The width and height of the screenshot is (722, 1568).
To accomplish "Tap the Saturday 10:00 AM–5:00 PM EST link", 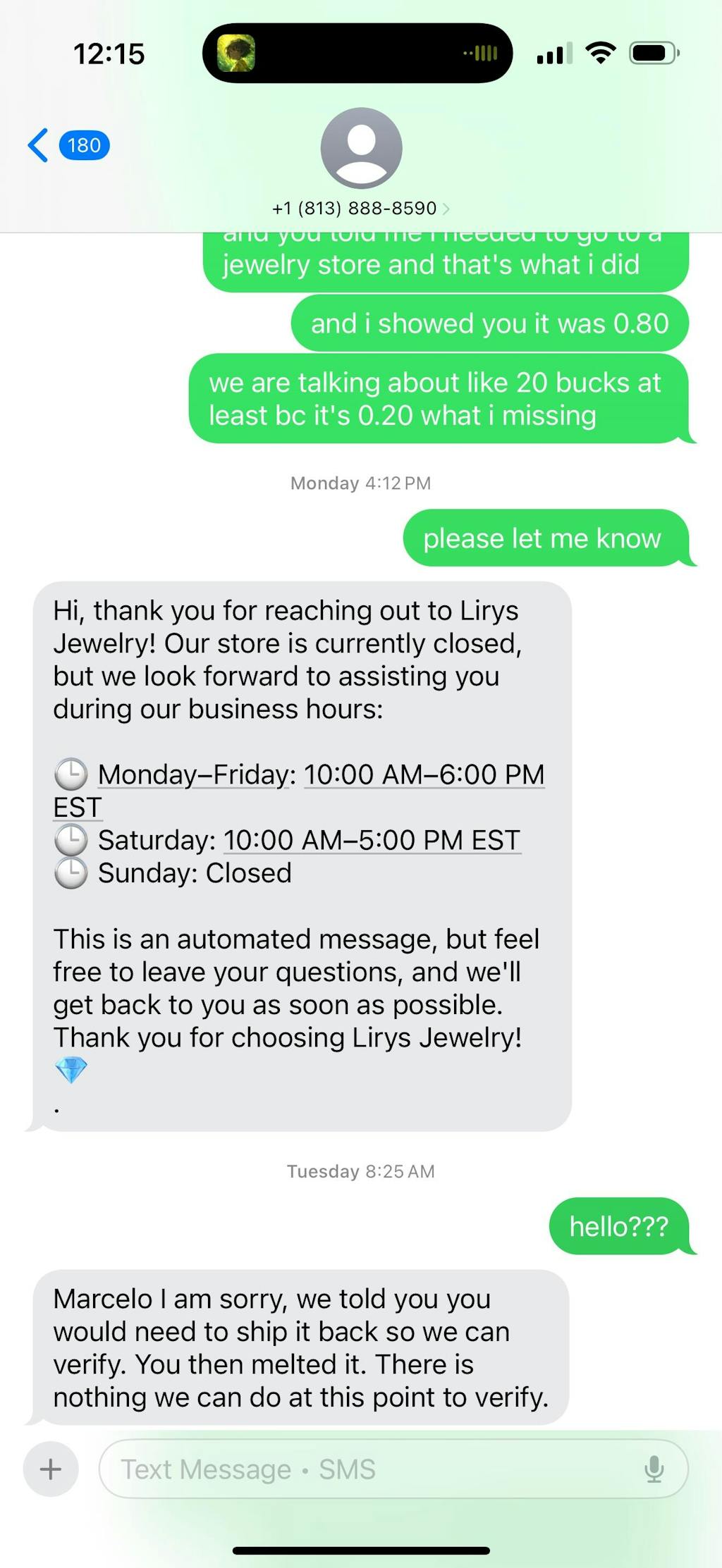I will pos(372,840).
